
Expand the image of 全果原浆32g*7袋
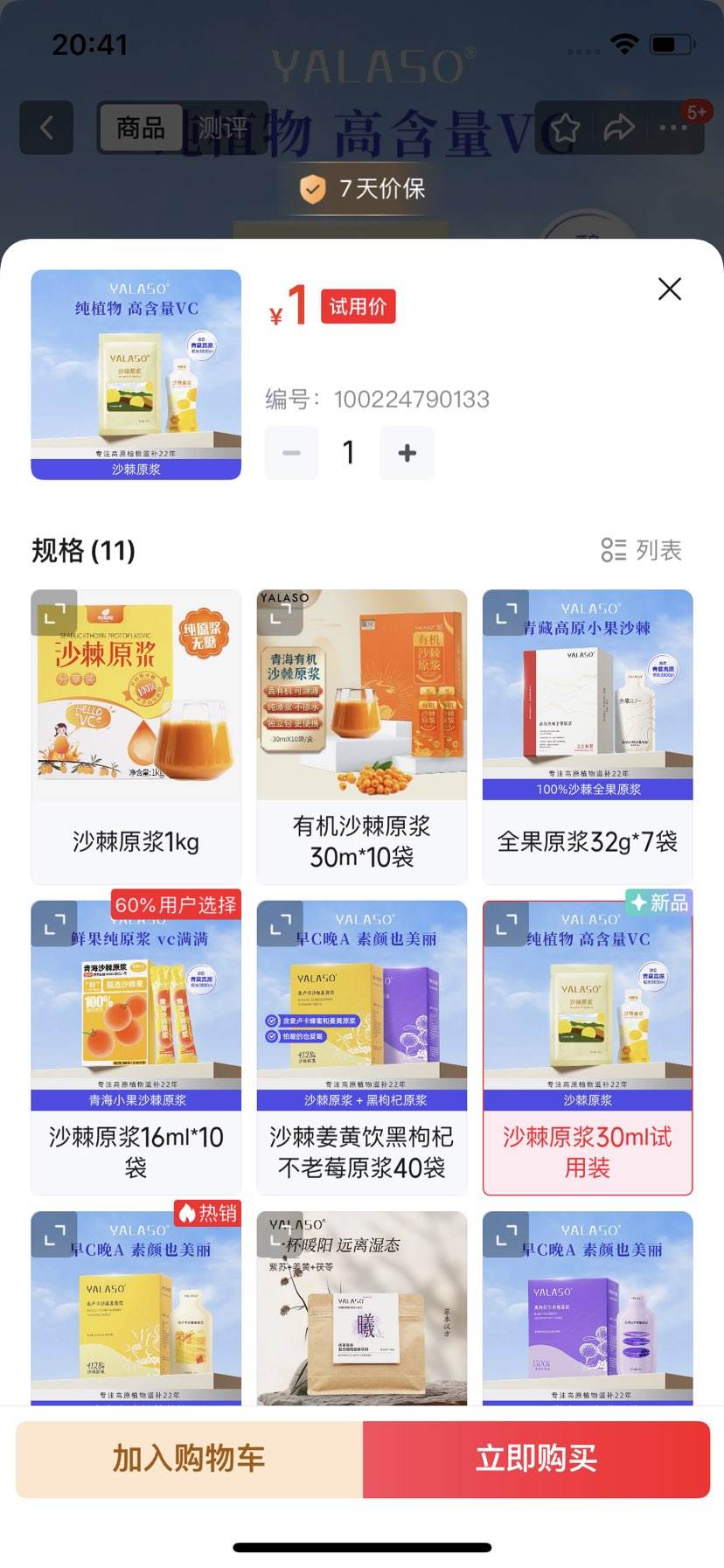click(505, 614)
